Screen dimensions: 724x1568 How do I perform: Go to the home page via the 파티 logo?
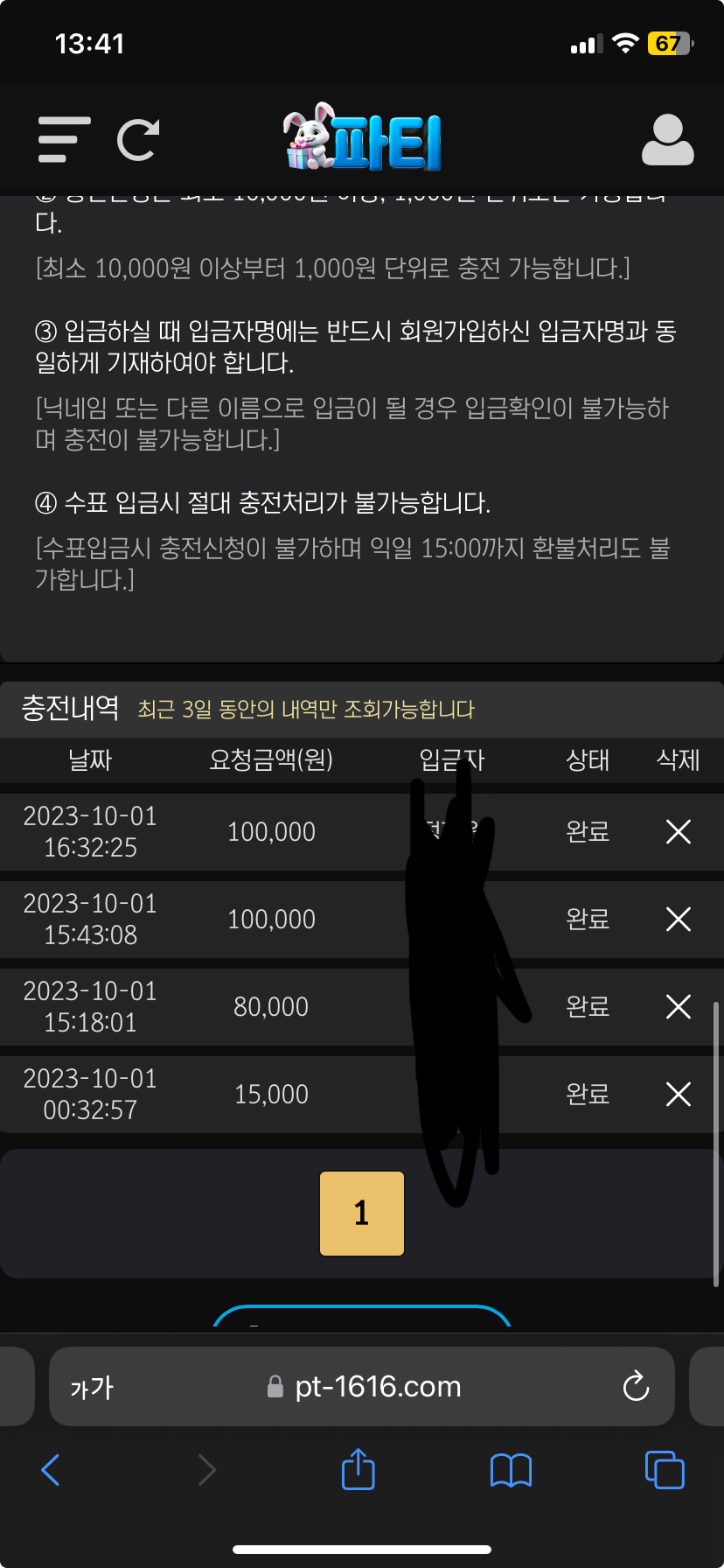point(362,137)
